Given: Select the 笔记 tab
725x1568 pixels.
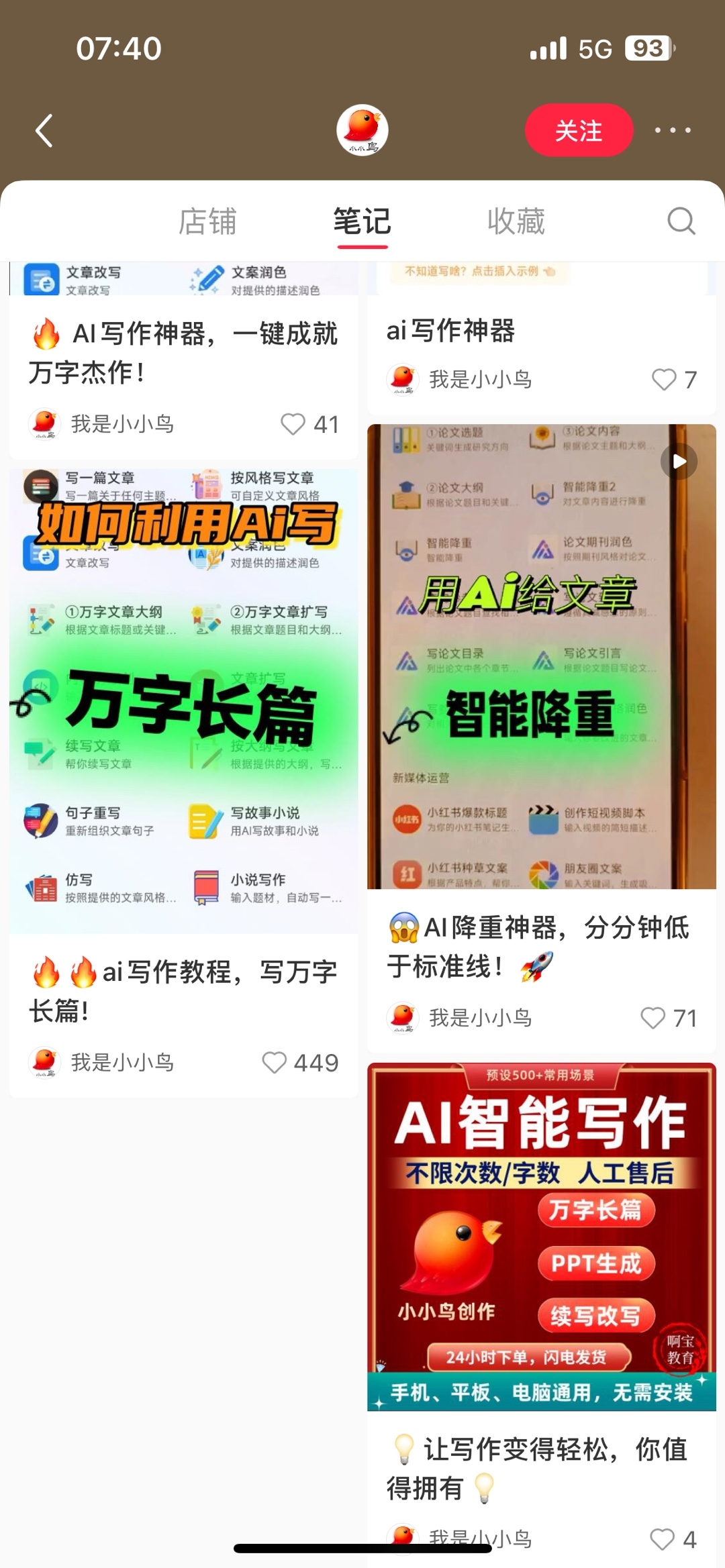Looking at the screenshot, I should [x=362, y=221].
